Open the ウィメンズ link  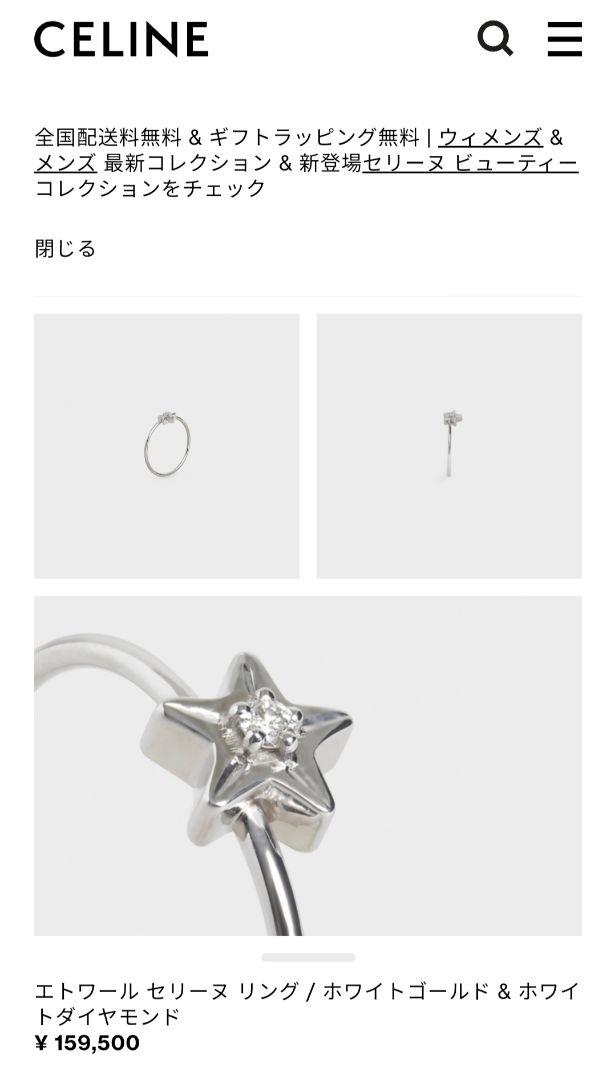coord(490,137)
